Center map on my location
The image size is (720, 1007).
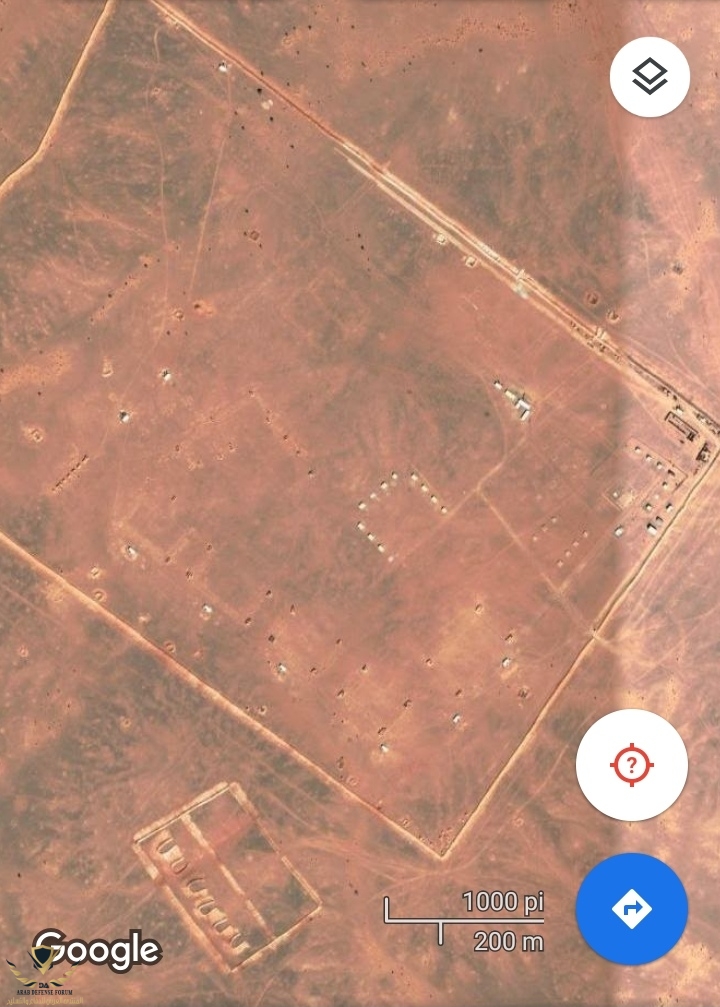click(632, 766)
